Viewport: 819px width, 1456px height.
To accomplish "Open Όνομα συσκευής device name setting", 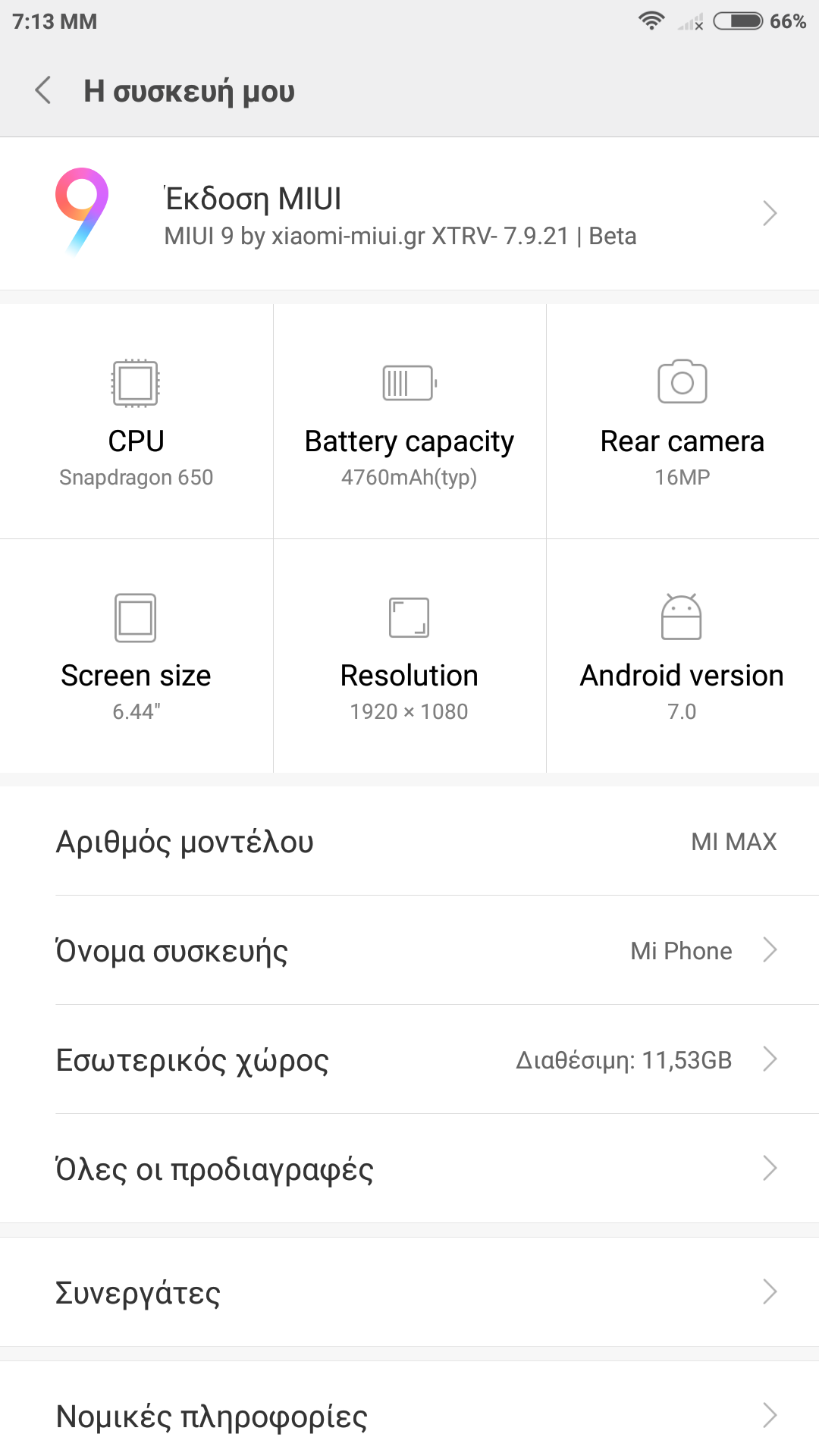I will [x=409, y=950].
